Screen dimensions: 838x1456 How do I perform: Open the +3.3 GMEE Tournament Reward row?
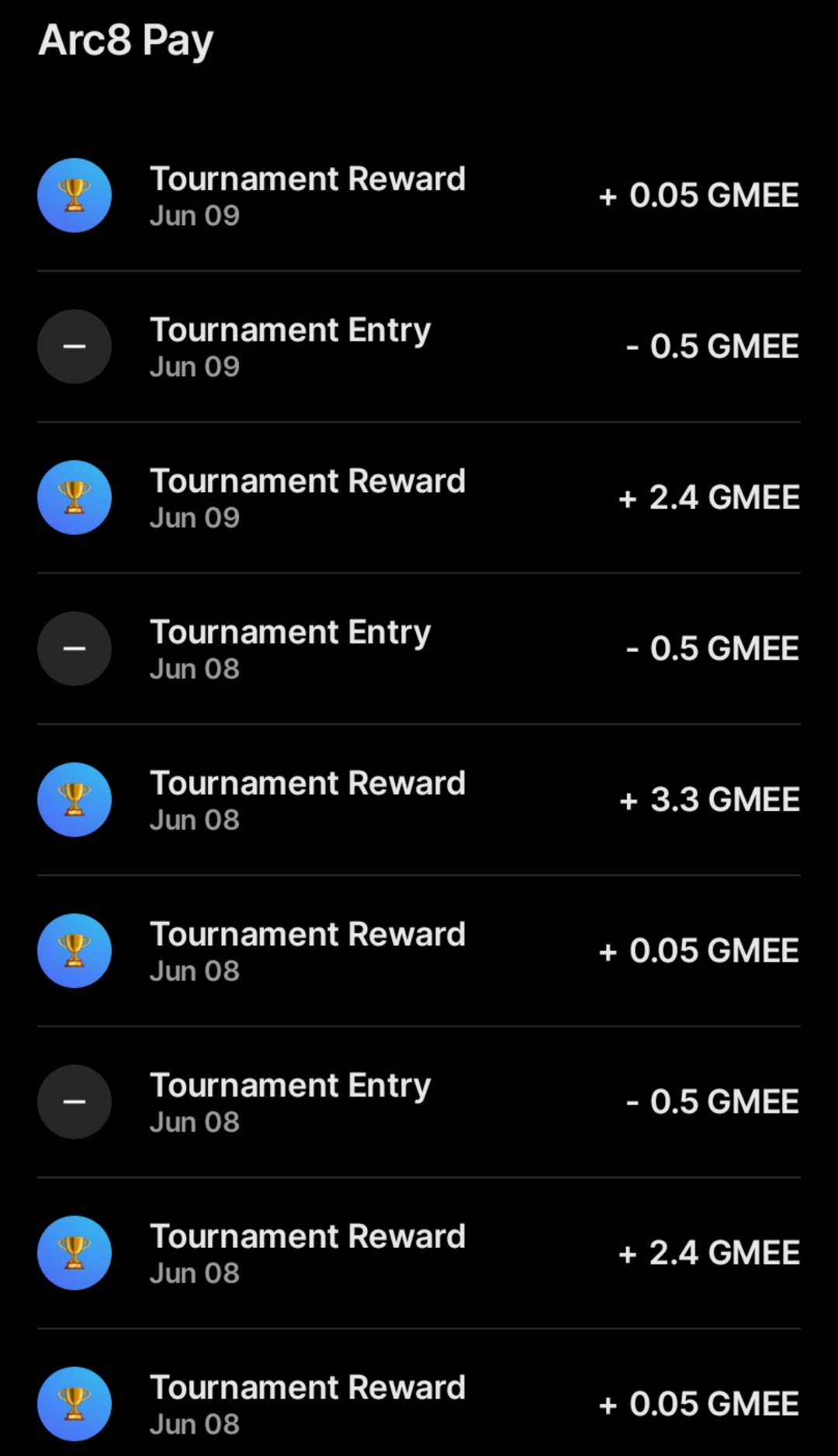click(x=419, y=799)
